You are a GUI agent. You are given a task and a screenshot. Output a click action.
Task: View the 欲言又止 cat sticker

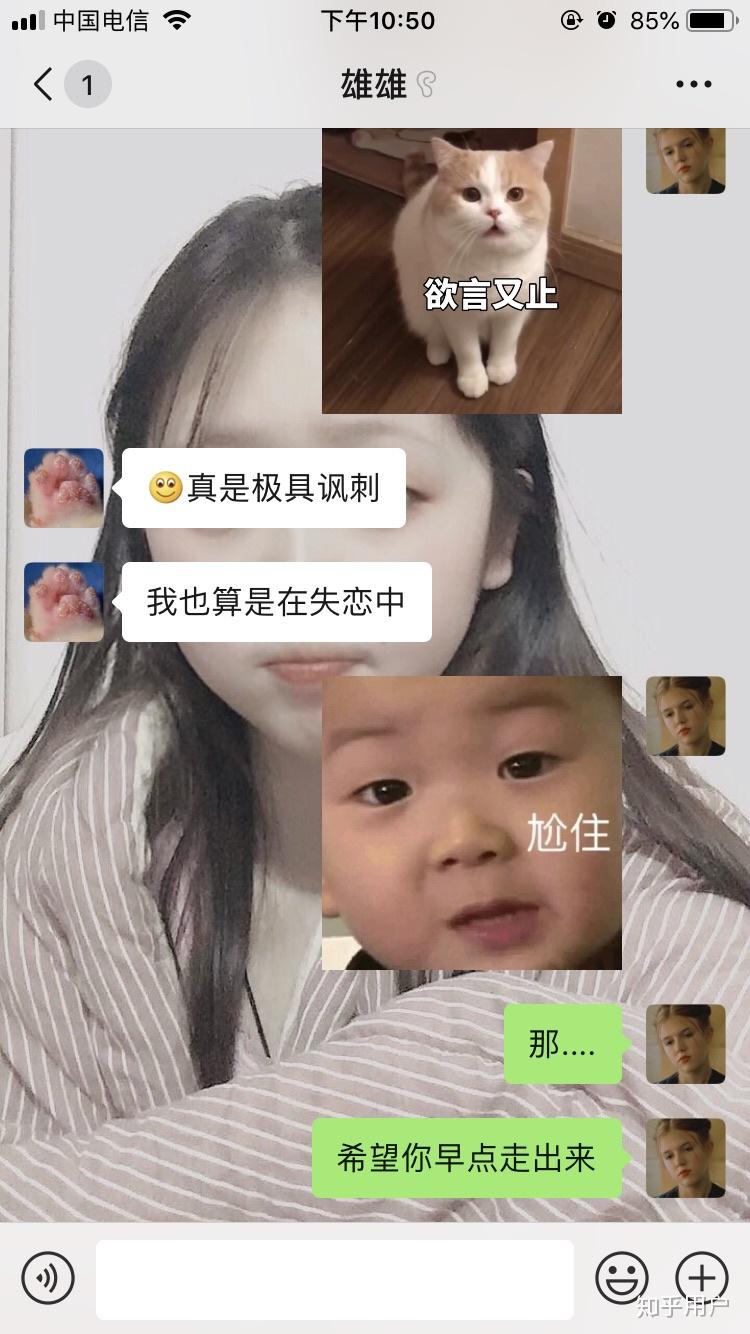pyautogui.click(x=472, y=271)
